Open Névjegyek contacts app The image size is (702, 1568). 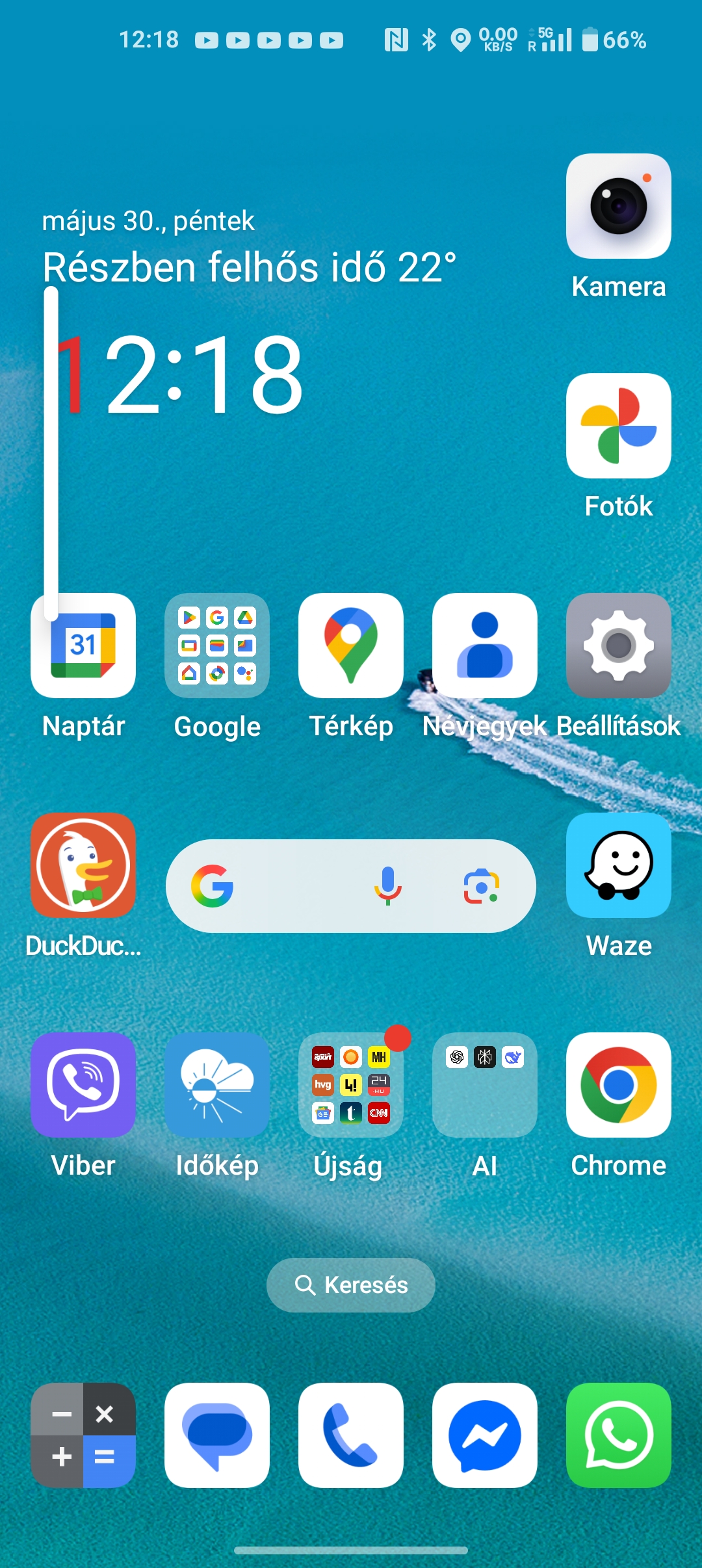pos(485,646)
